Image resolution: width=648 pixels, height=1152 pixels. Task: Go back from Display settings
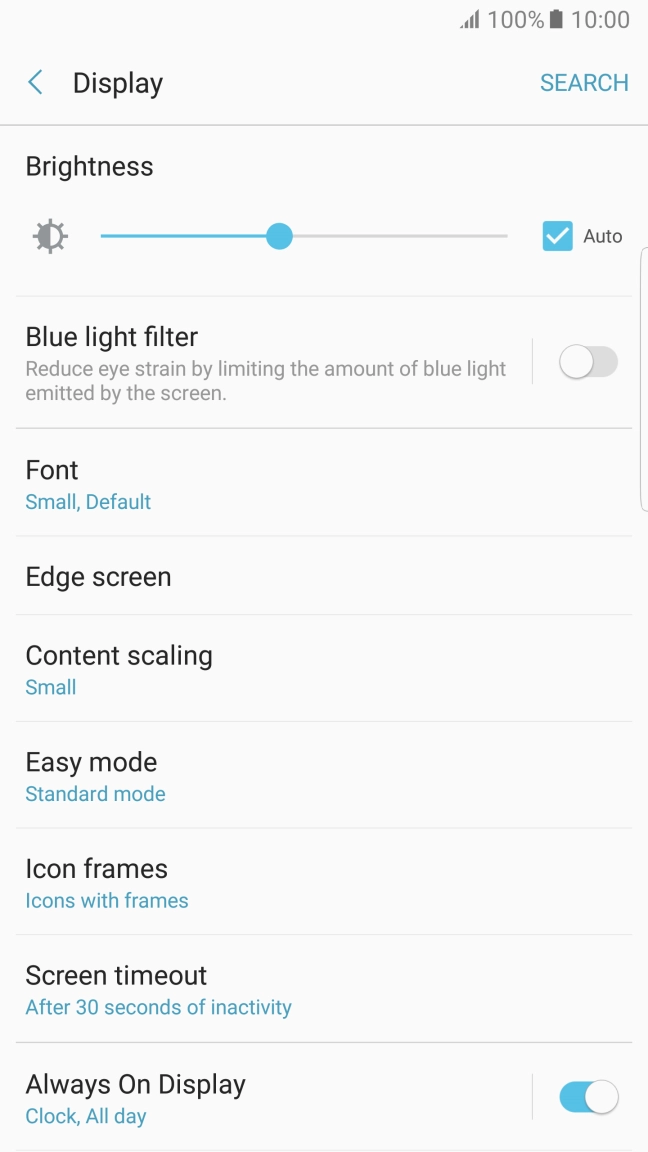36,83
